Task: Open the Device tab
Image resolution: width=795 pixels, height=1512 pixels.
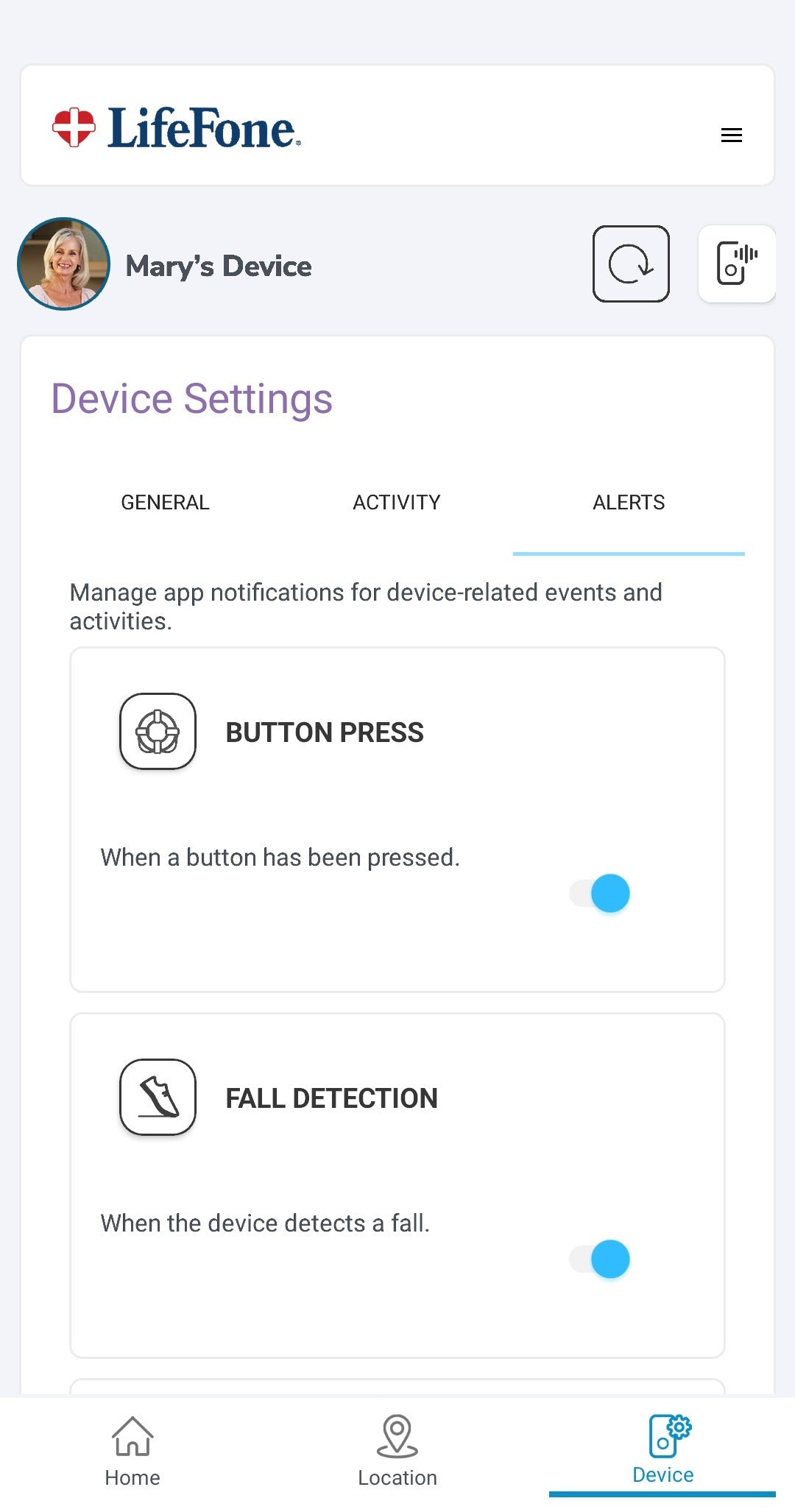Action: pyautogui.click(x=662, y=1452)
